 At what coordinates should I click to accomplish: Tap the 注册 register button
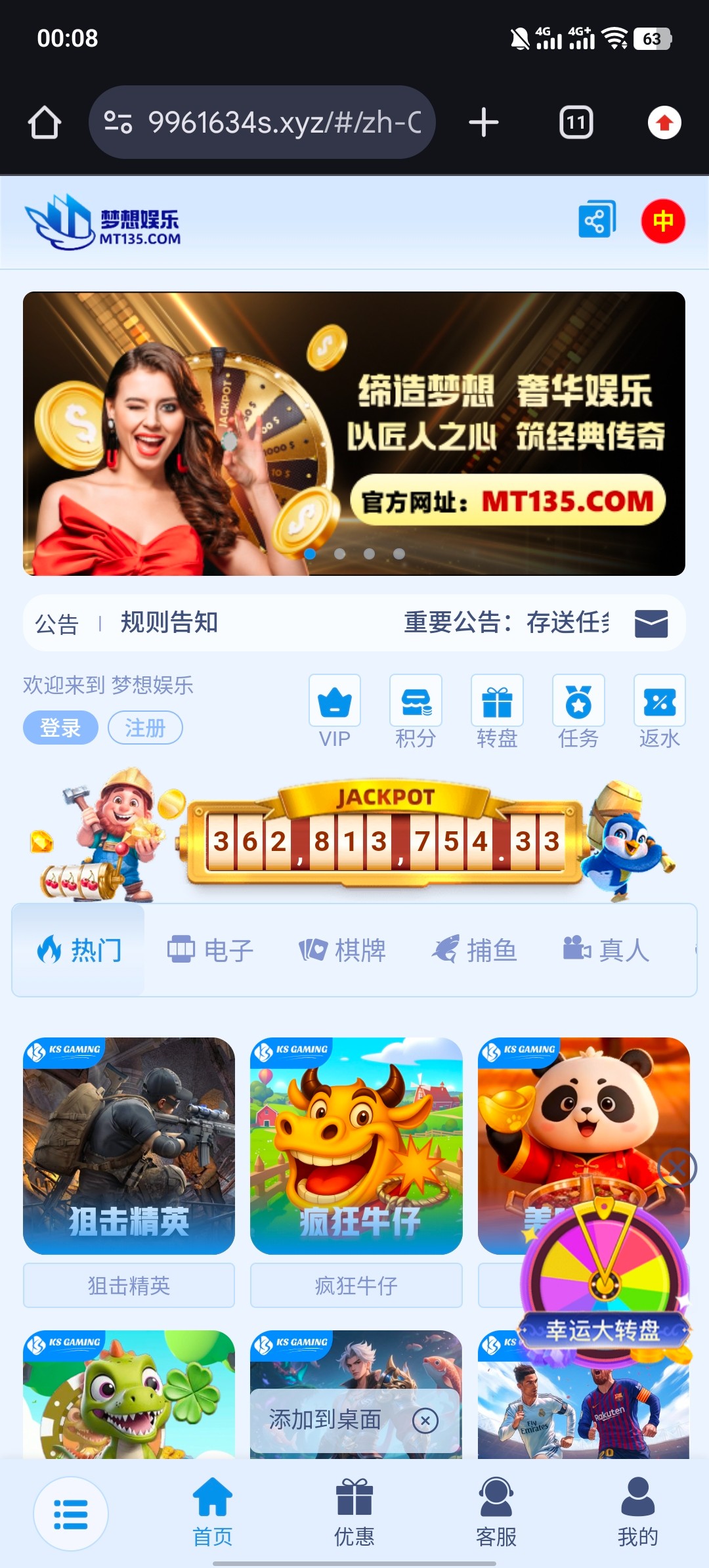coord(145,728)
